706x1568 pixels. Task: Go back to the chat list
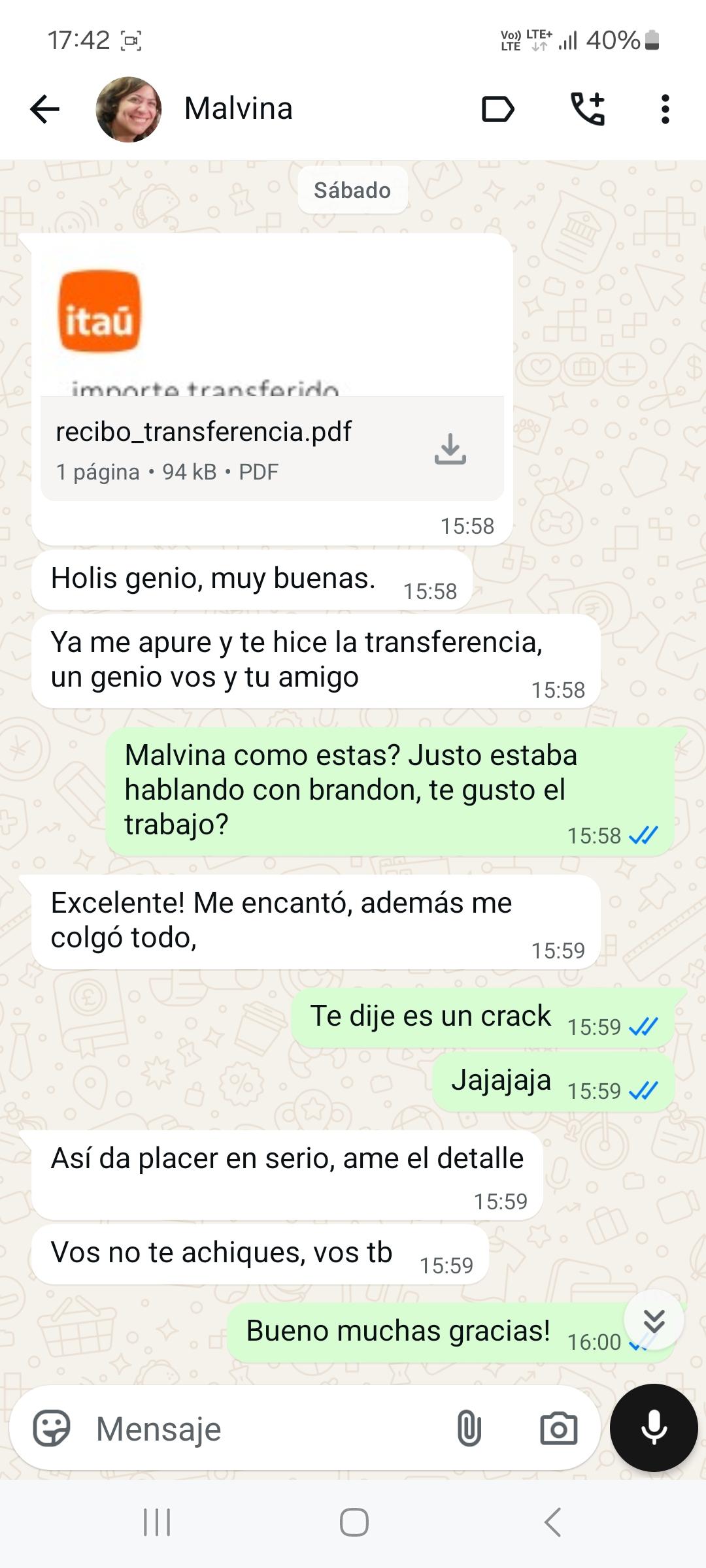tap(44, 110)
